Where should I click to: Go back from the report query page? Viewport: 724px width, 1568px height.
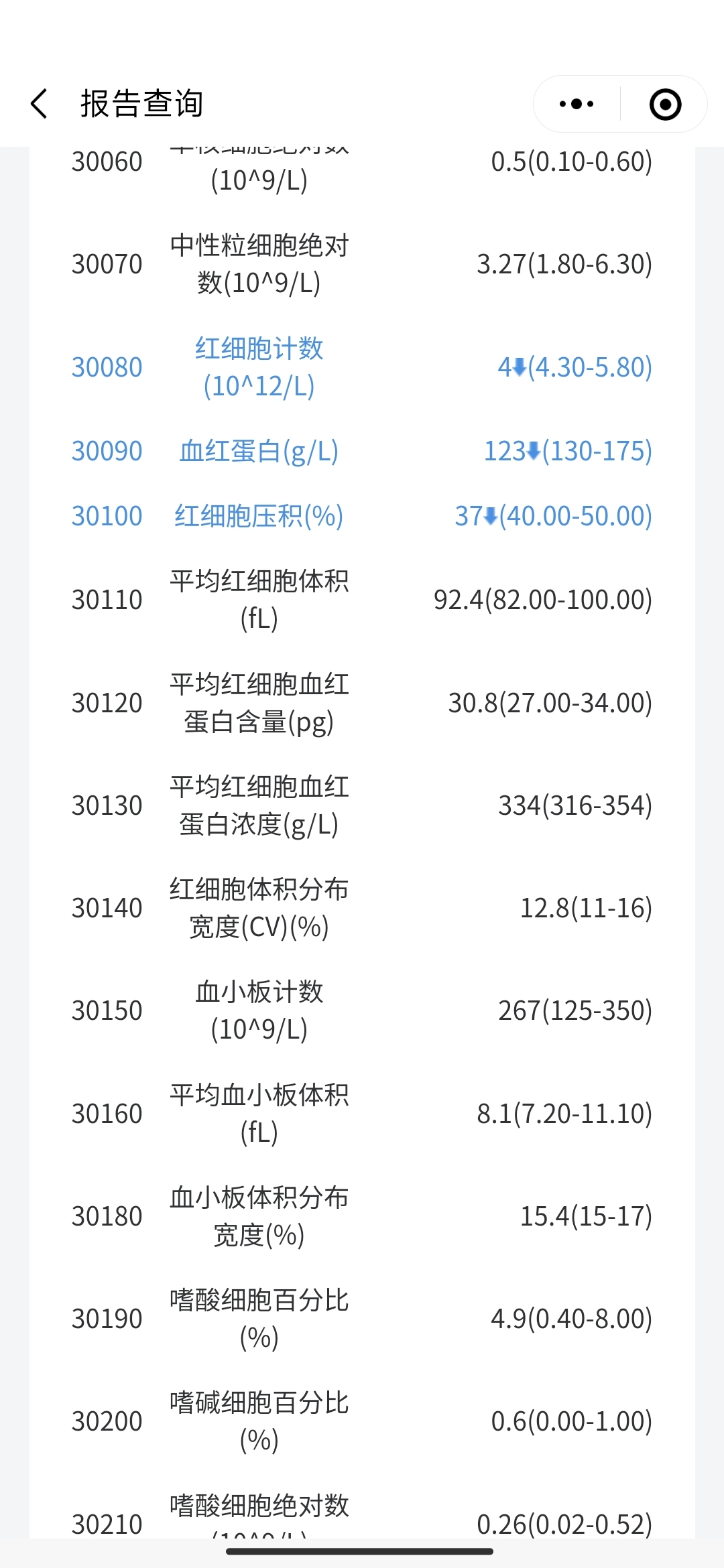[40, 104]
